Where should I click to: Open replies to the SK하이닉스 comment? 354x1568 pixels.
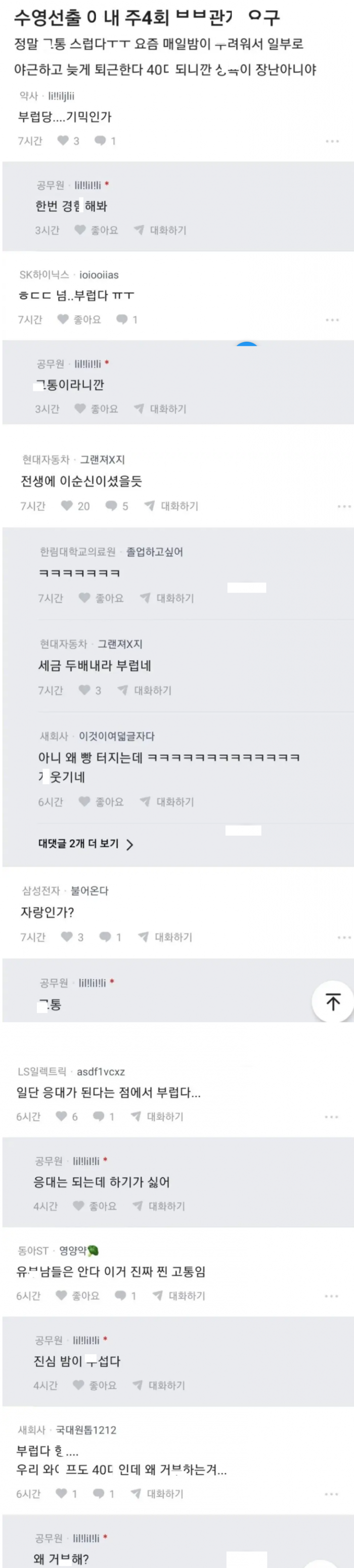pyautogui.click(x=127, y=319)
